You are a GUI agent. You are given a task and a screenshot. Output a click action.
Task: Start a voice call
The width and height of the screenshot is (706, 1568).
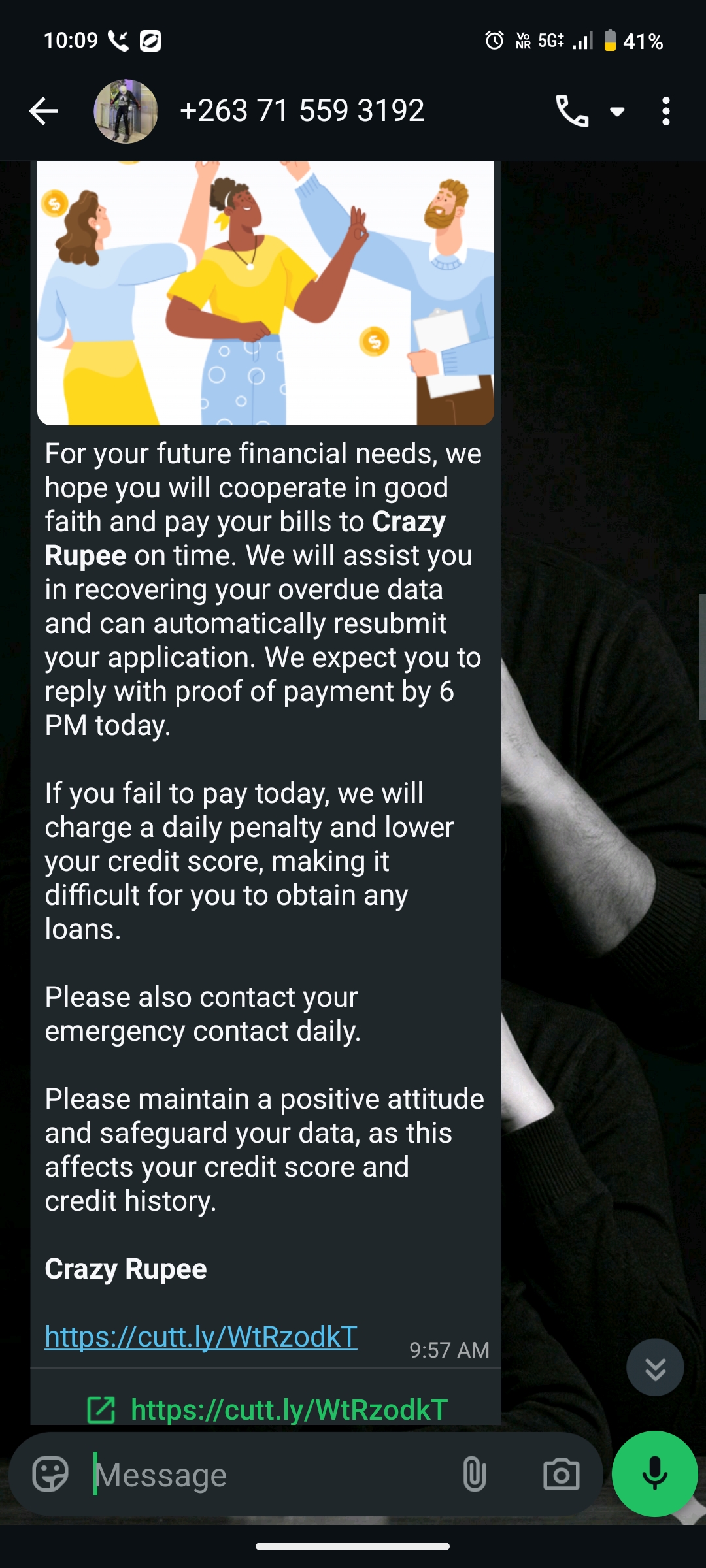pyautogui.click(x=571, y=111)
